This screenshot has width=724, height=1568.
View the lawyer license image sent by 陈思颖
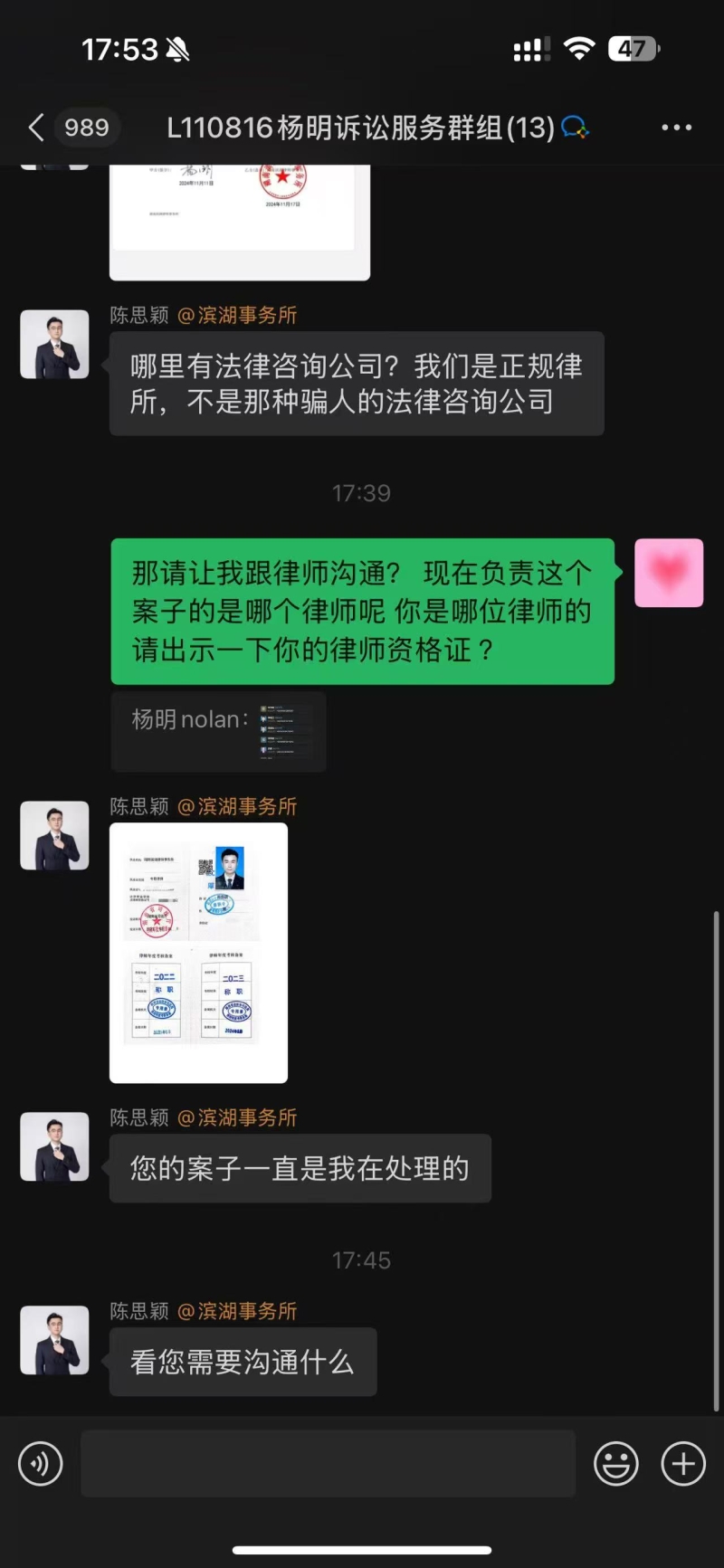pyautogui.click(x=198, y=952)
